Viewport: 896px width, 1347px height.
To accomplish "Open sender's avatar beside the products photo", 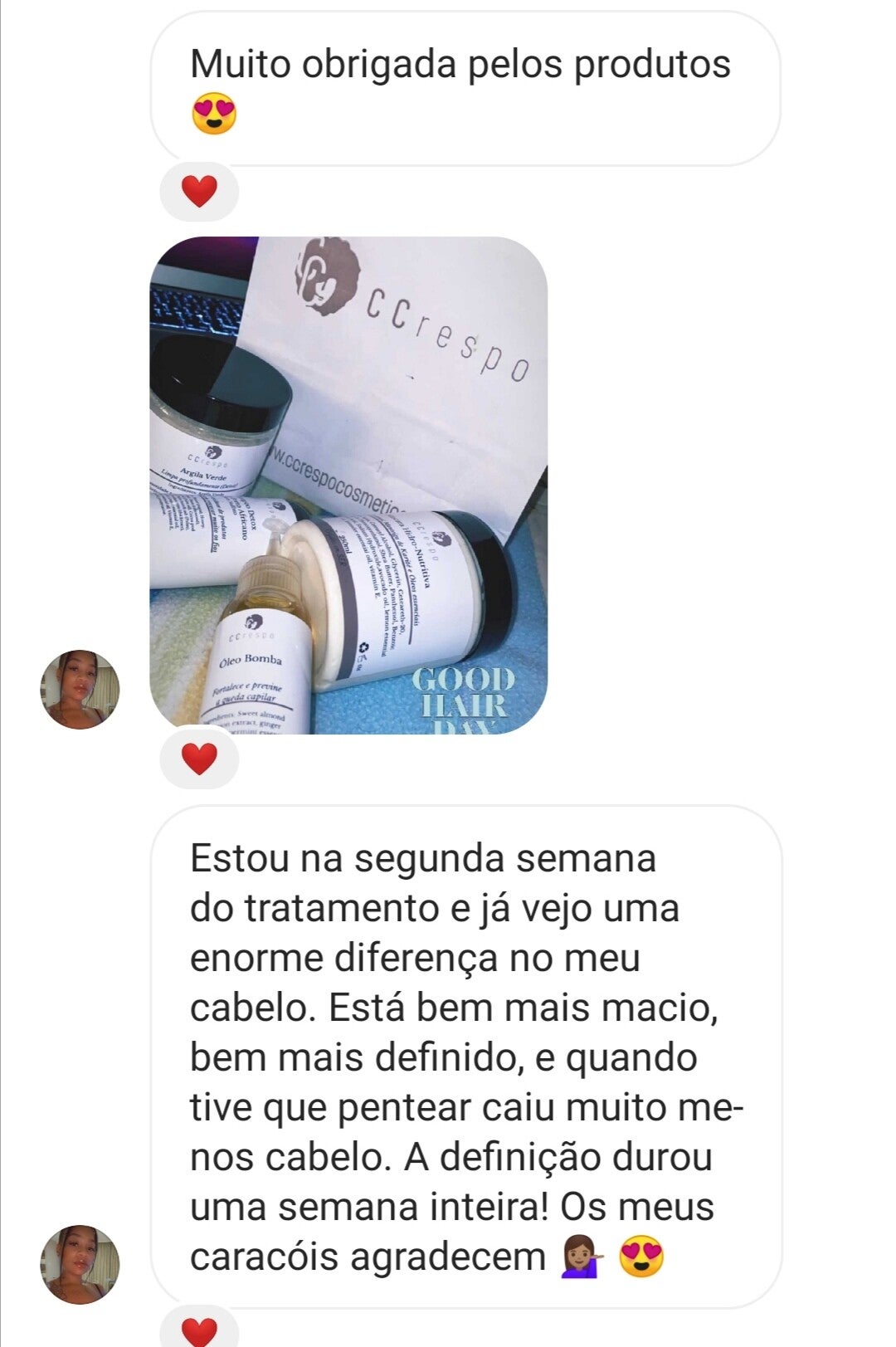I will (80, 690).
